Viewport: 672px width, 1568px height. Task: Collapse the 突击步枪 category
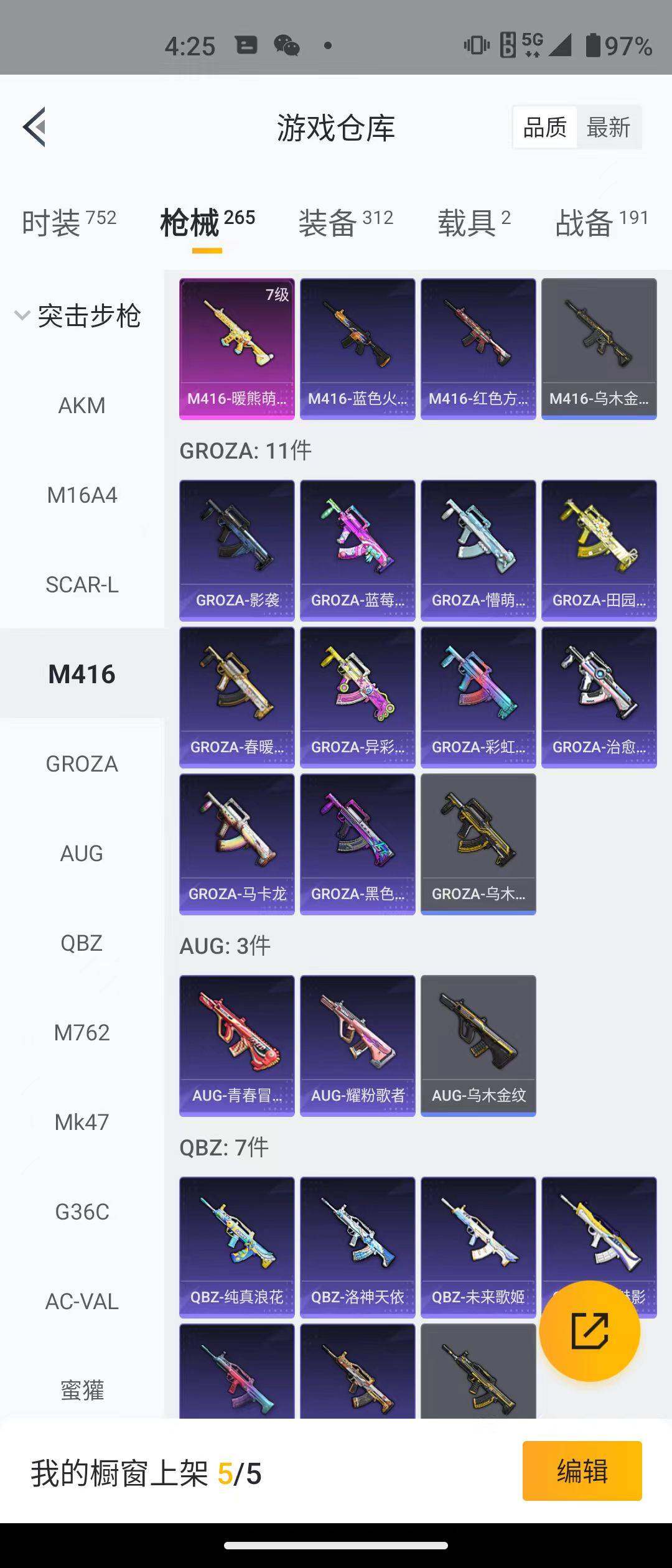tap(78, 316)
